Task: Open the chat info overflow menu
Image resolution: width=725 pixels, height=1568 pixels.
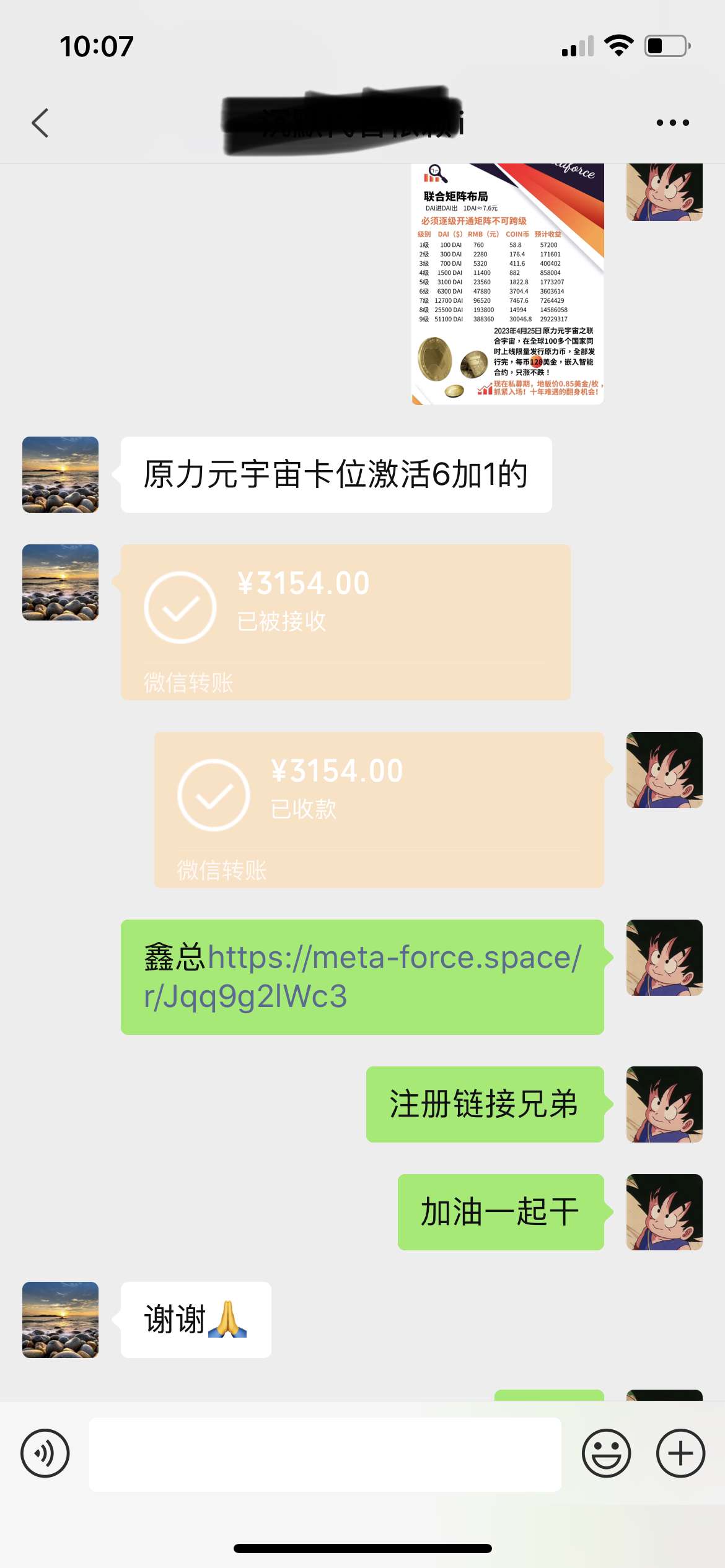Action: (x=672, y=123)
